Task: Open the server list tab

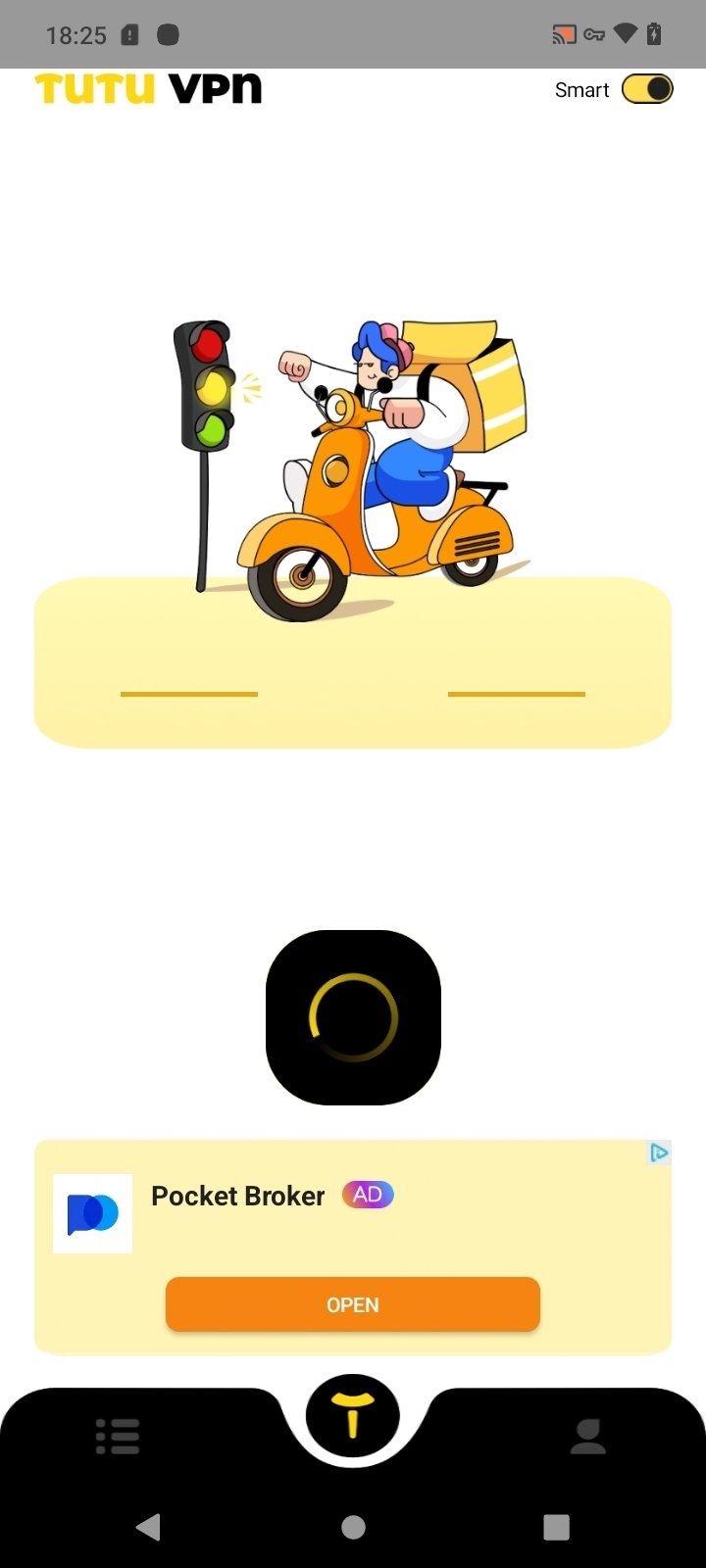Action: click(x=118, y=1436)
